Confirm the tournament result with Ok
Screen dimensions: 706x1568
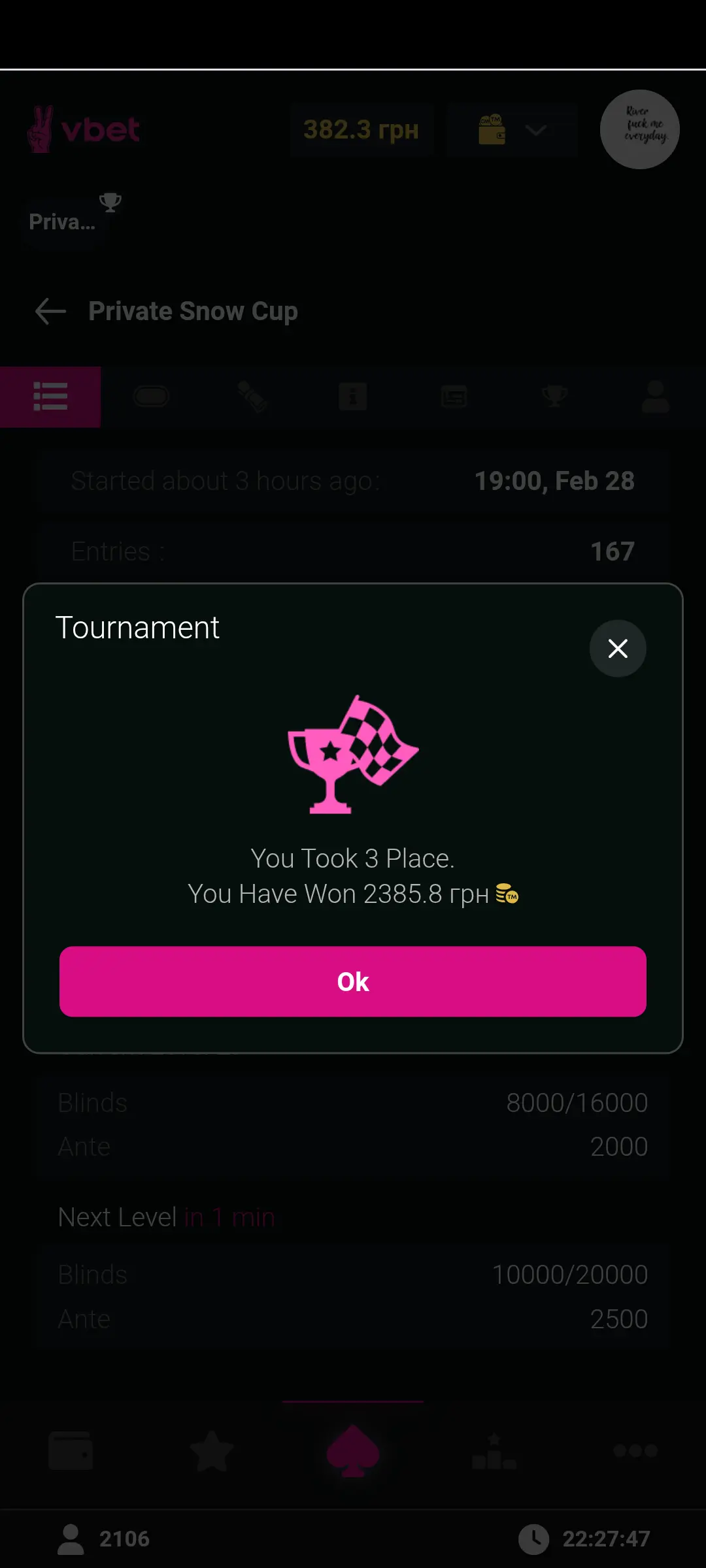click(353, 981)
